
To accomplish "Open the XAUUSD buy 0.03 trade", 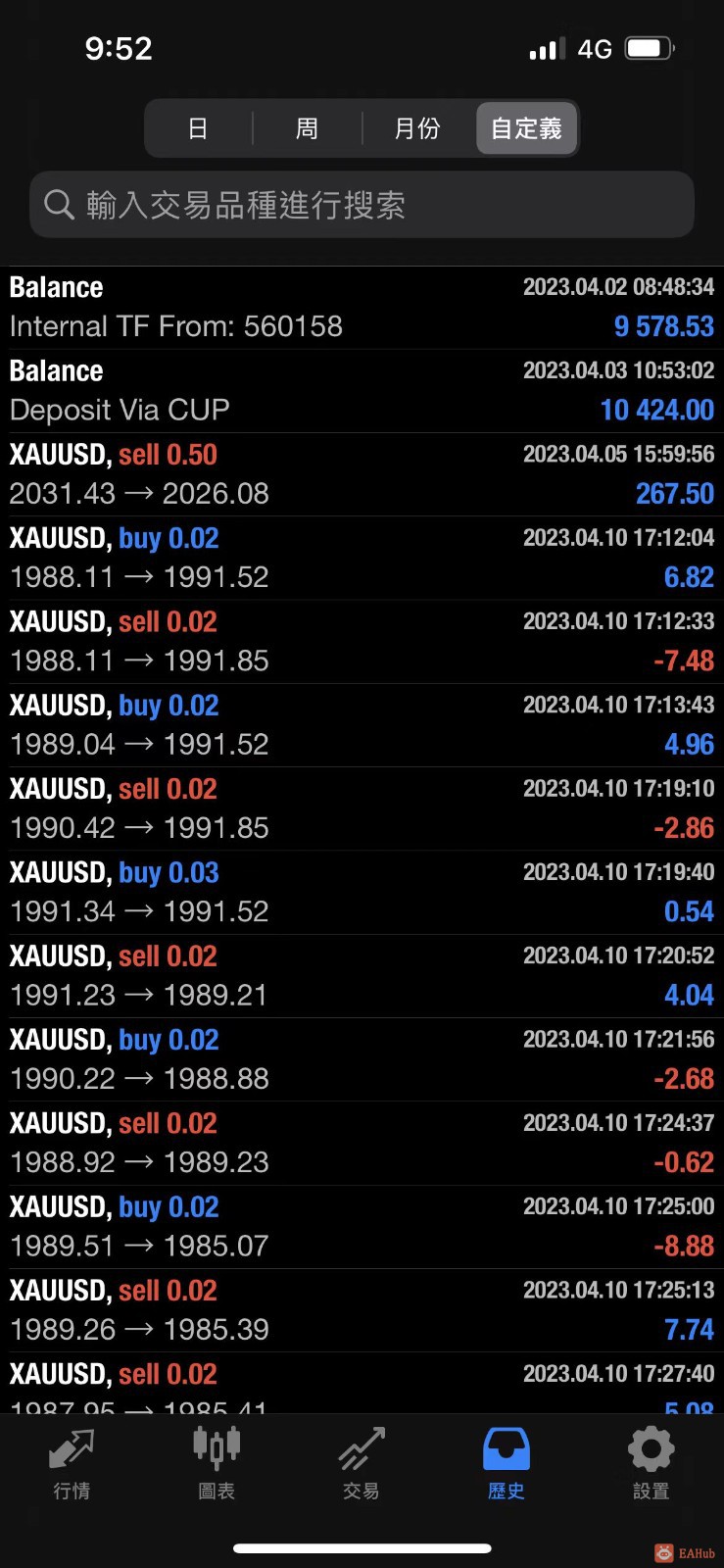I will (362, 892).
